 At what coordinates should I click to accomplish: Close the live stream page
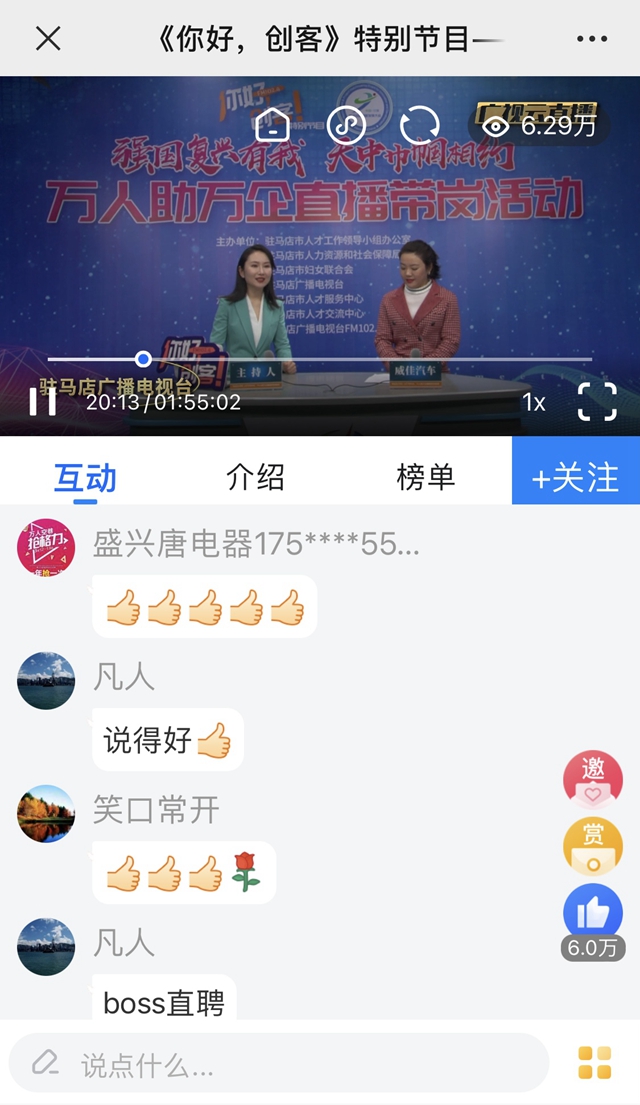(48, 39)
